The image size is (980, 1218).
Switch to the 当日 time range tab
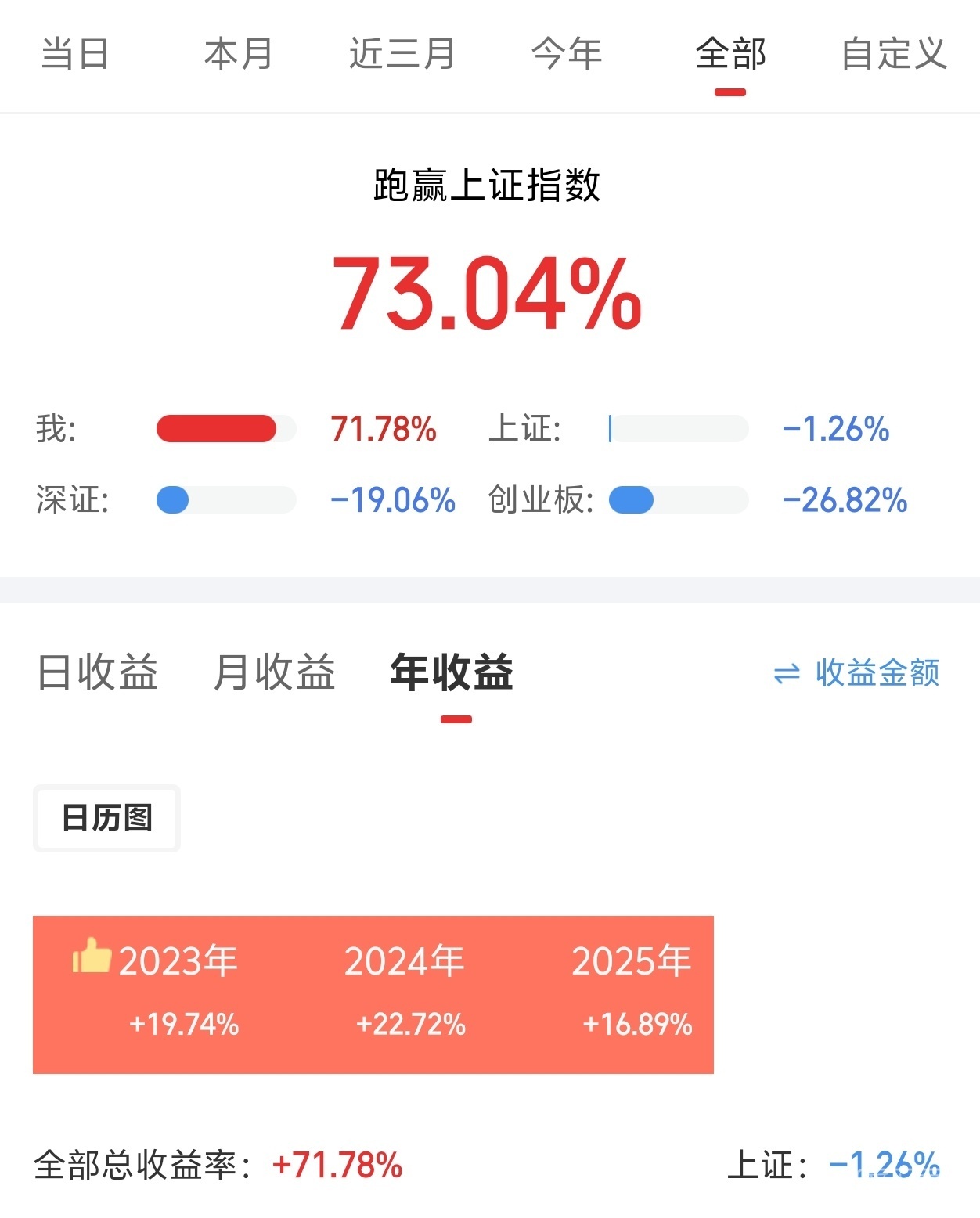pyautogui.click(x=74, y=54)
